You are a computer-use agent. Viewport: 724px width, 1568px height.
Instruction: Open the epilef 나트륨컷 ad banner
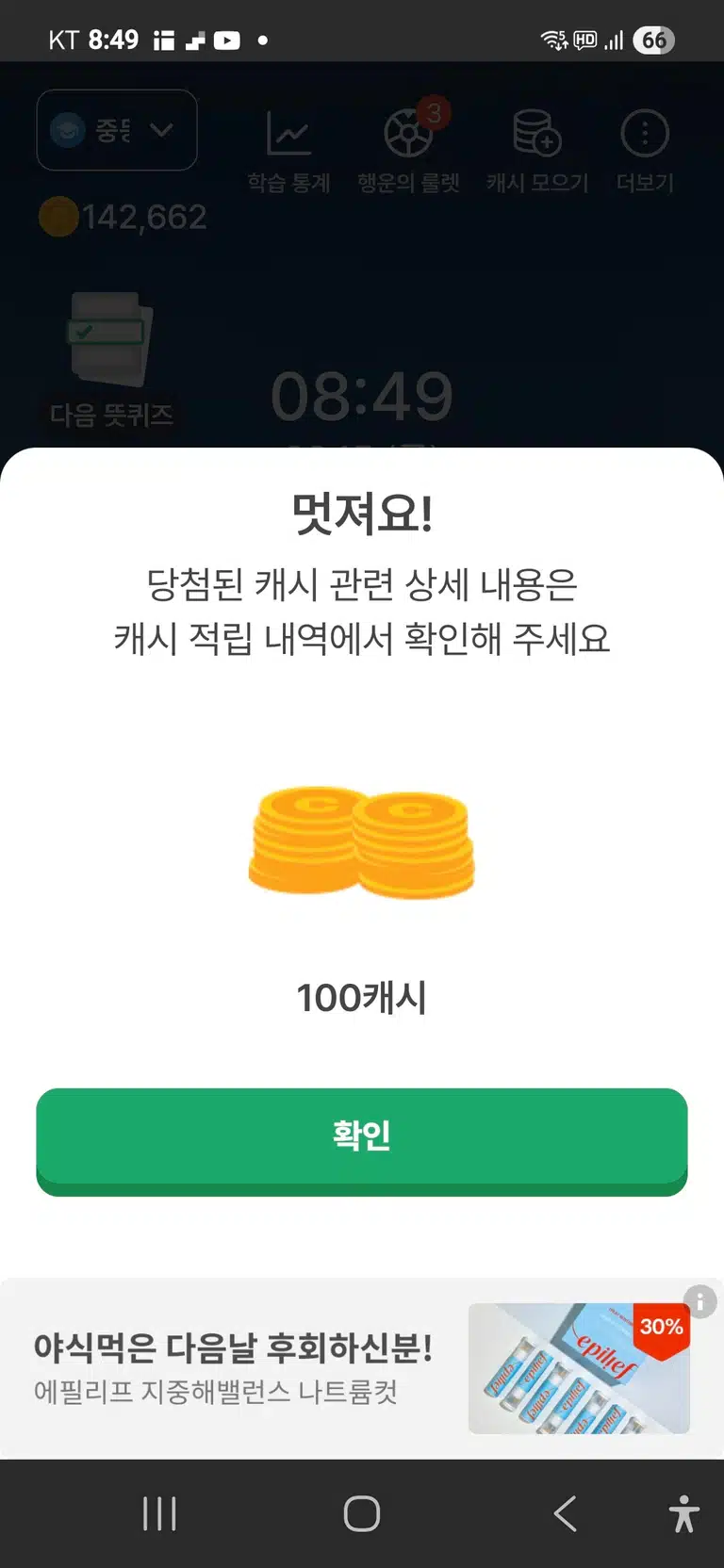(x=362, y=1368)
